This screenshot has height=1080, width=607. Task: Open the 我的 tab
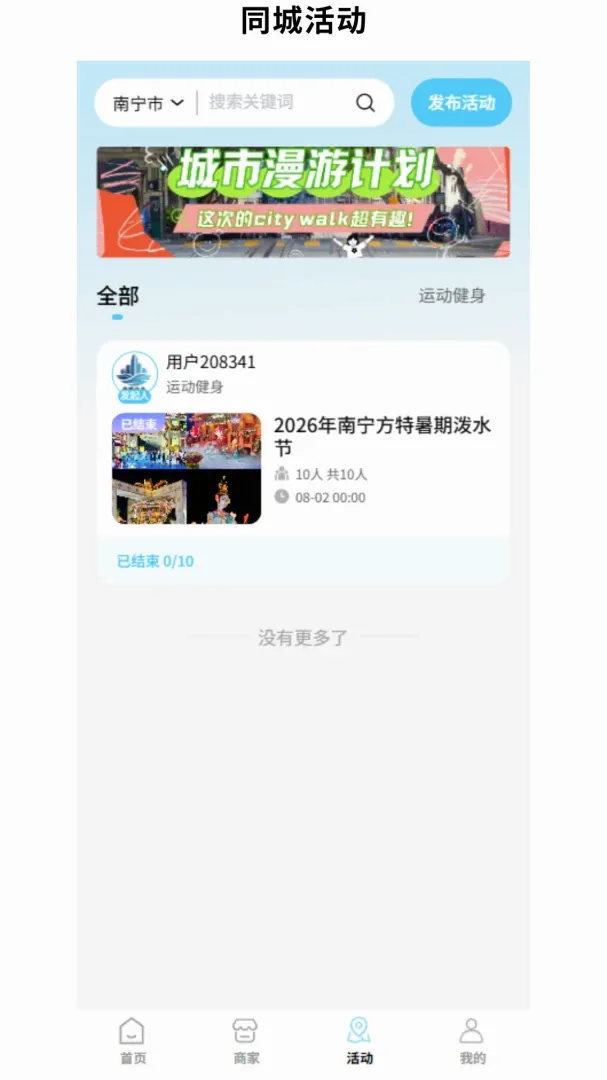coord(472,1041)
